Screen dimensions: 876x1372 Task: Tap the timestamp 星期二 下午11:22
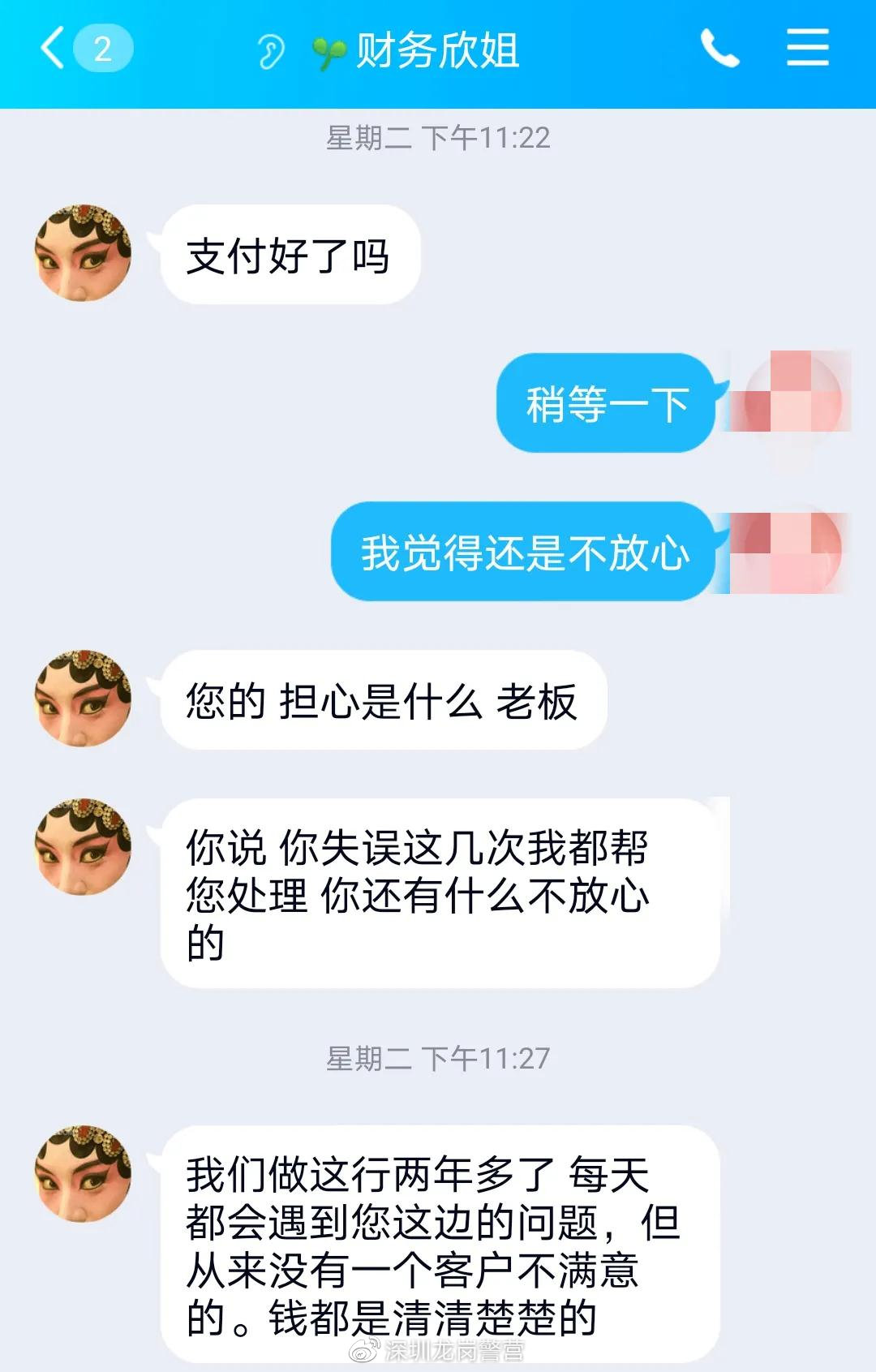438,138
